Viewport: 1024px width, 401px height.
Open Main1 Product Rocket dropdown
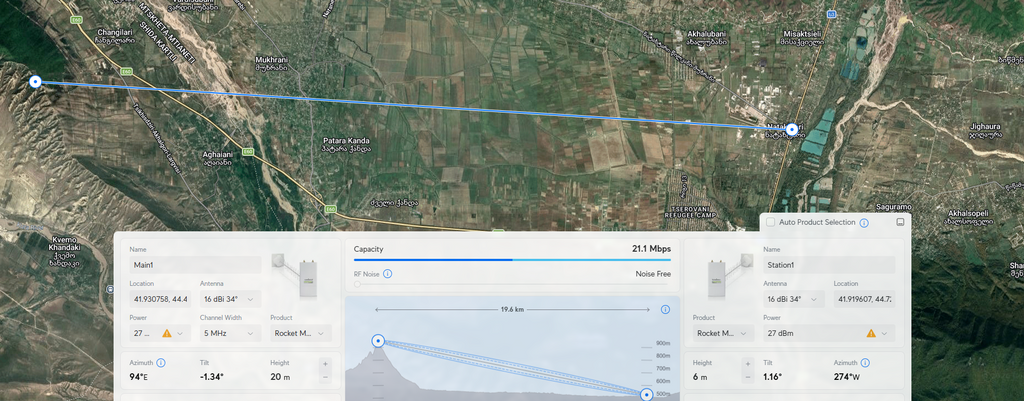[299, 333]
